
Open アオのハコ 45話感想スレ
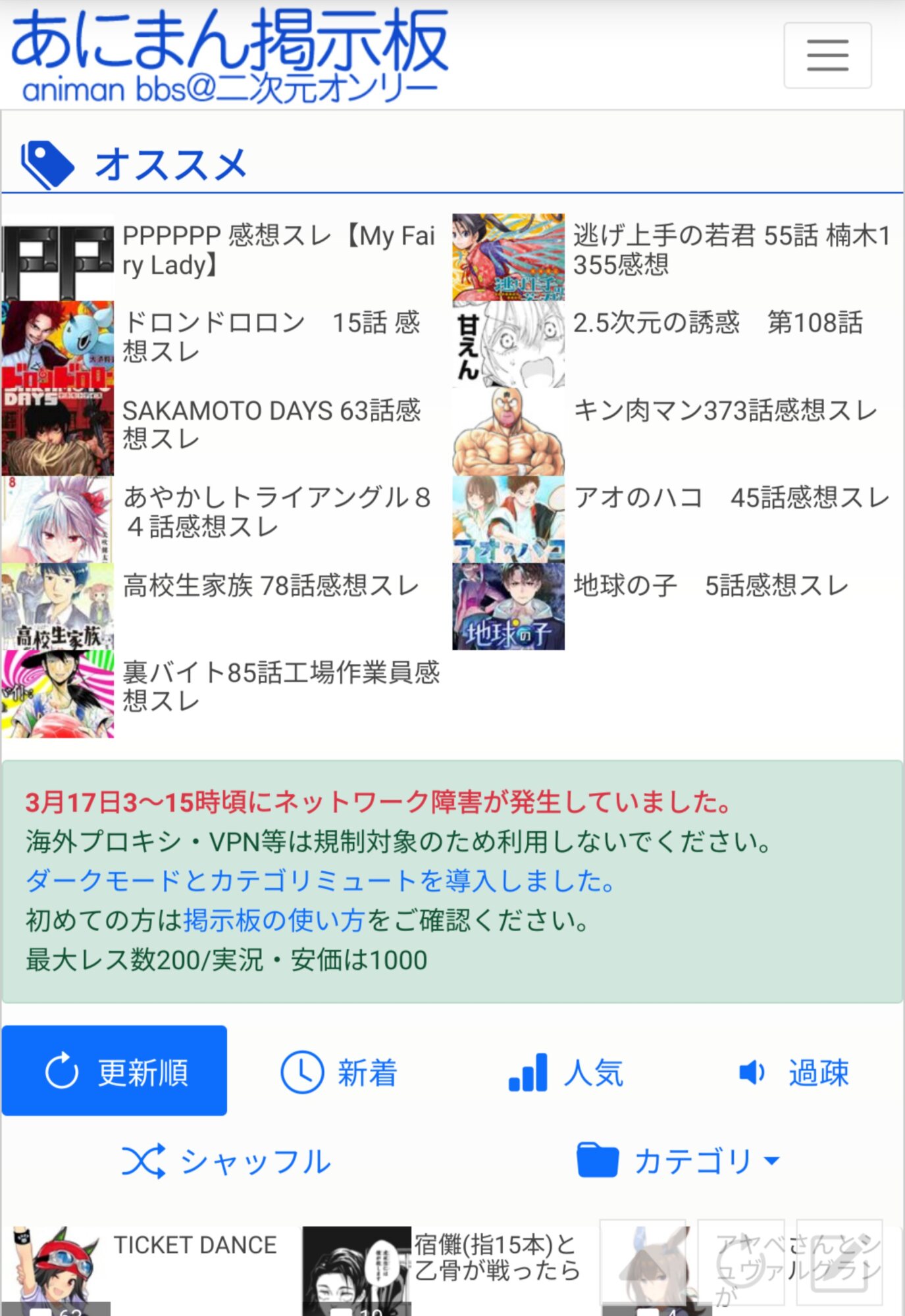[x=731, y=498]
